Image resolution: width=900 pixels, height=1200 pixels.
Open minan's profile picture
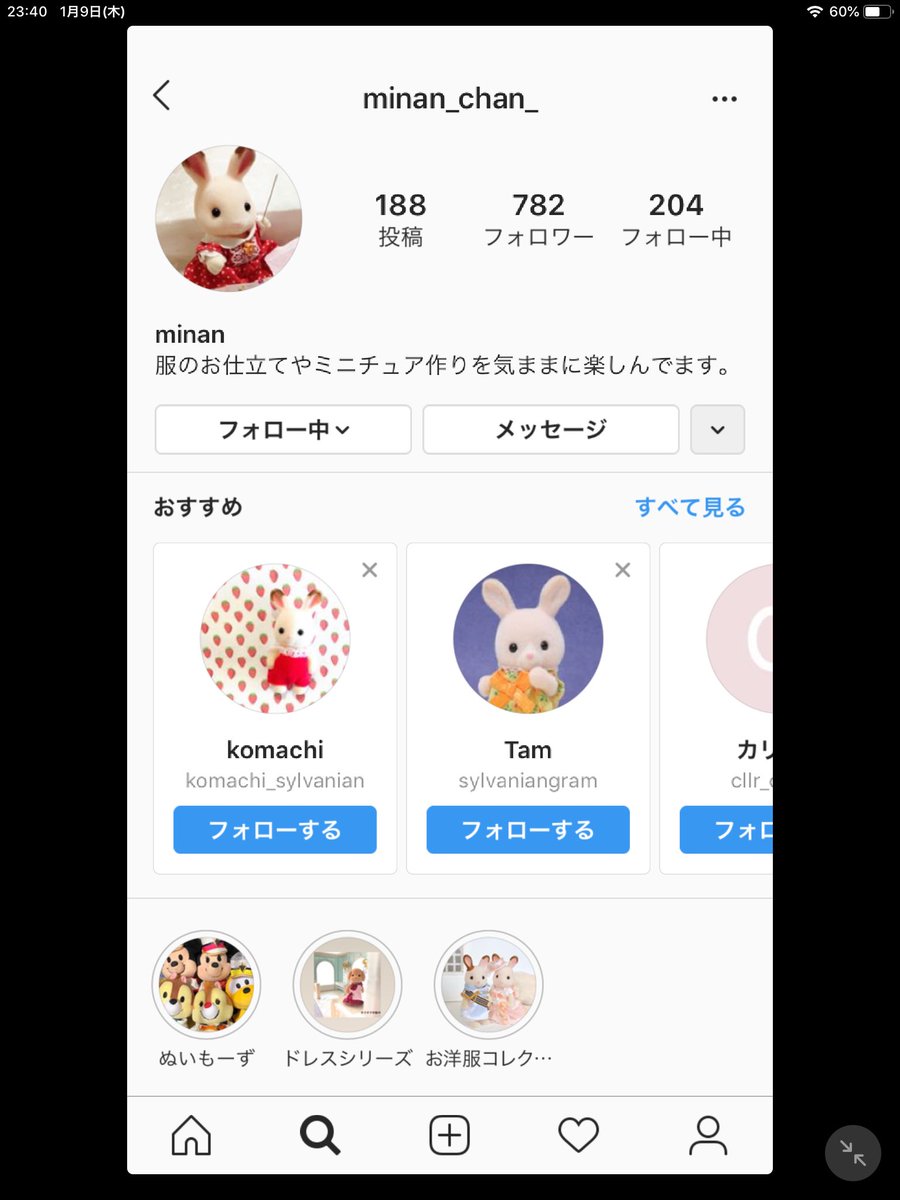(x=228, y=218)
